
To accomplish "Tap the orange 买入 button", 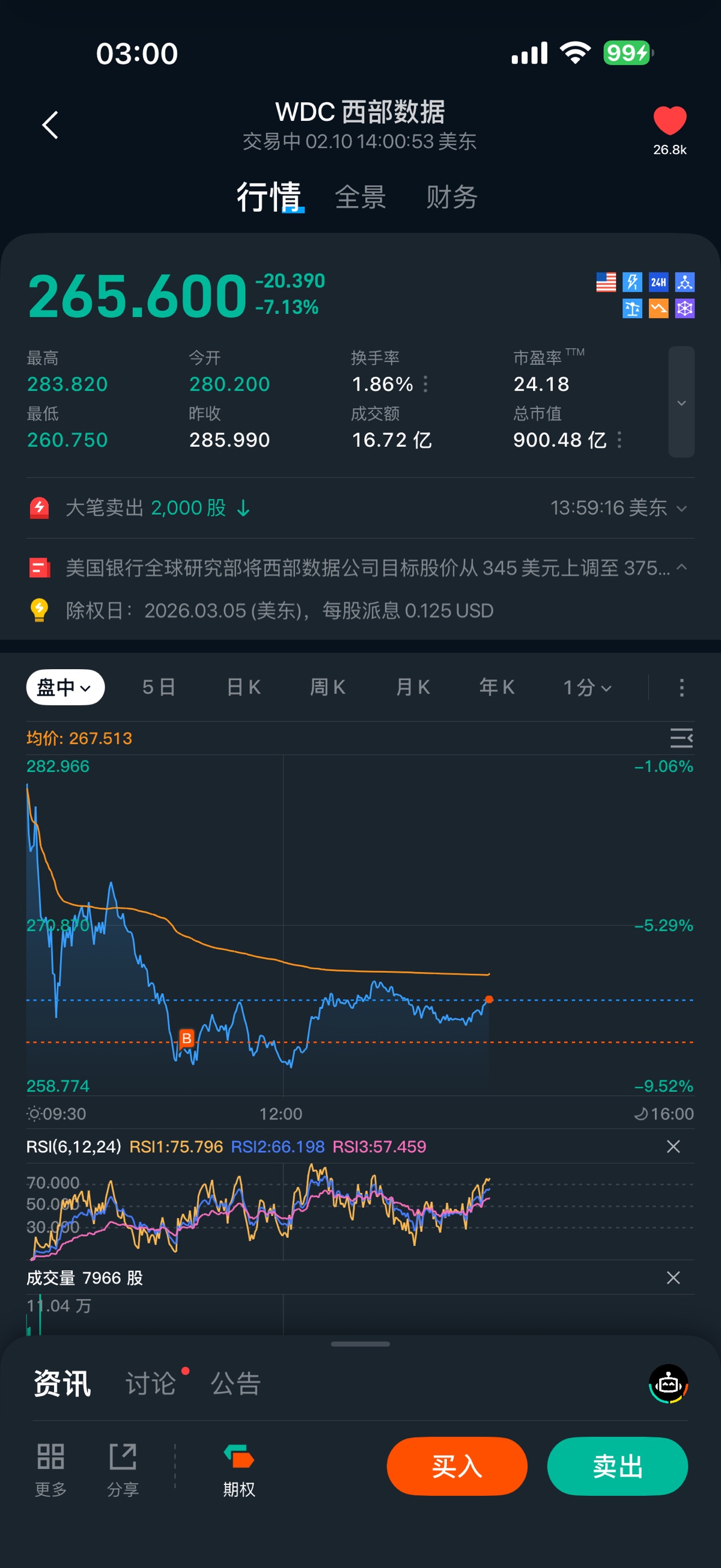I will point(457,1466).
